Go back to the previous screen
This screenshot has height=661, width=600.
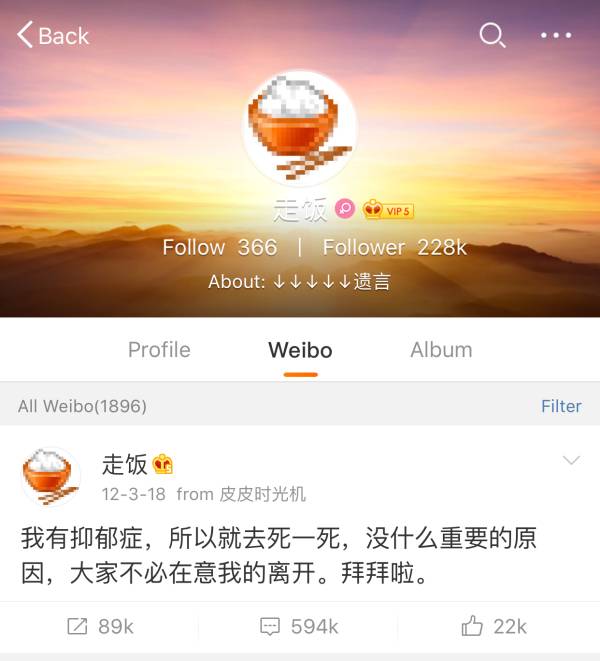coord(53,36)
